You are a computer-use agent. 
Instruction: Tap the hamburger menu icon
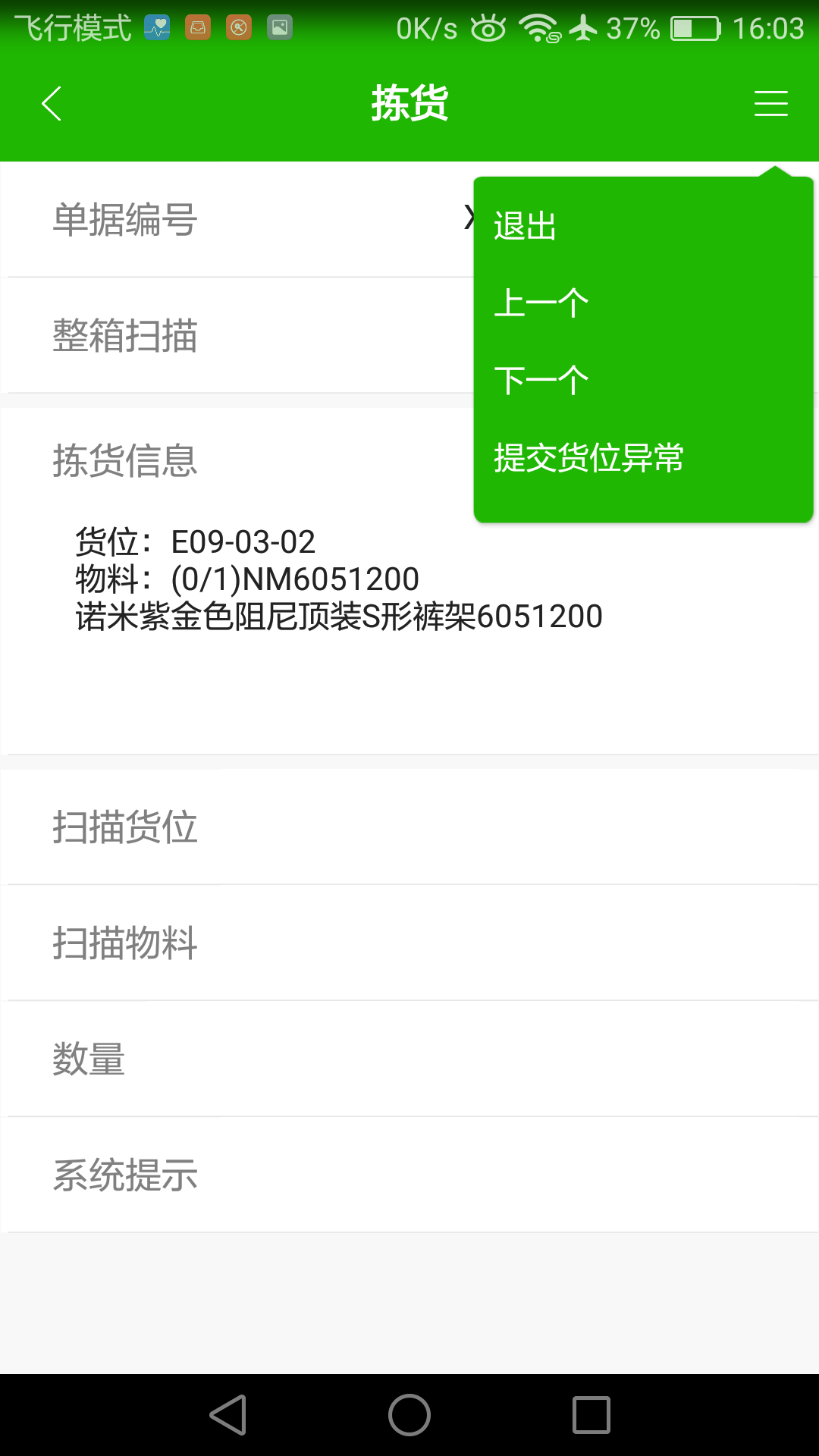tap(770, 104)
